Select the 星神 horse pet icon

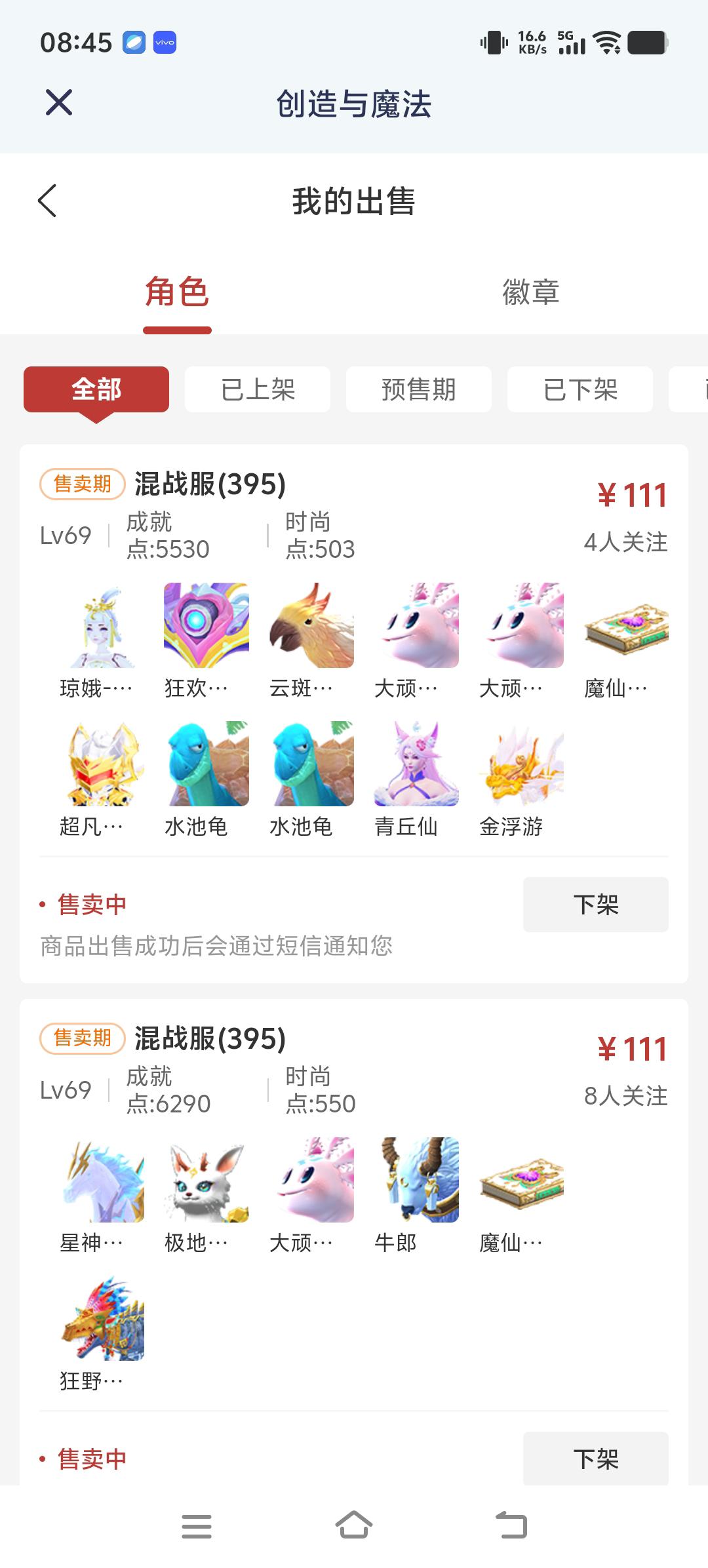point(98,1180)
